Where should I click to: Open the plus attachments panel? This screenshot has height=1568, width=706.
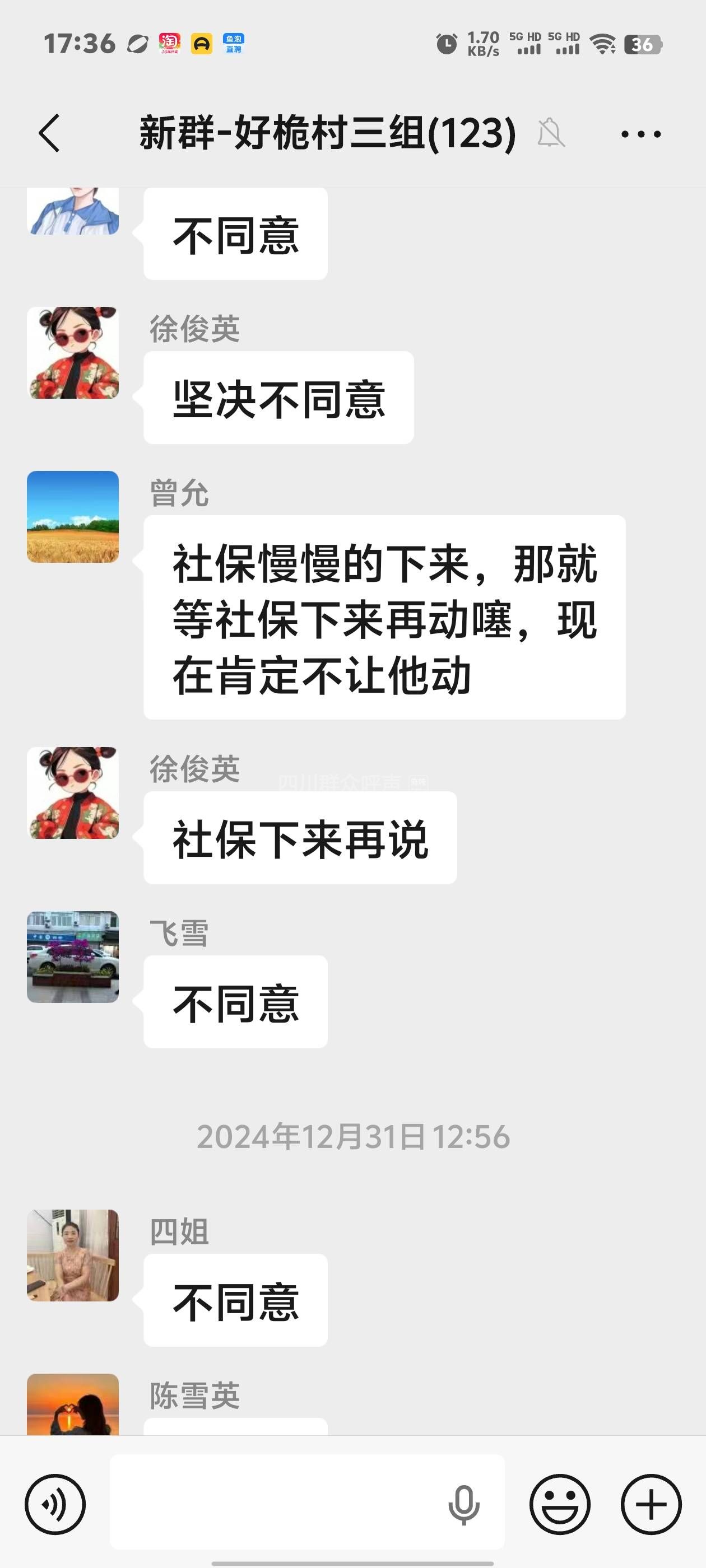point(651,1504)
